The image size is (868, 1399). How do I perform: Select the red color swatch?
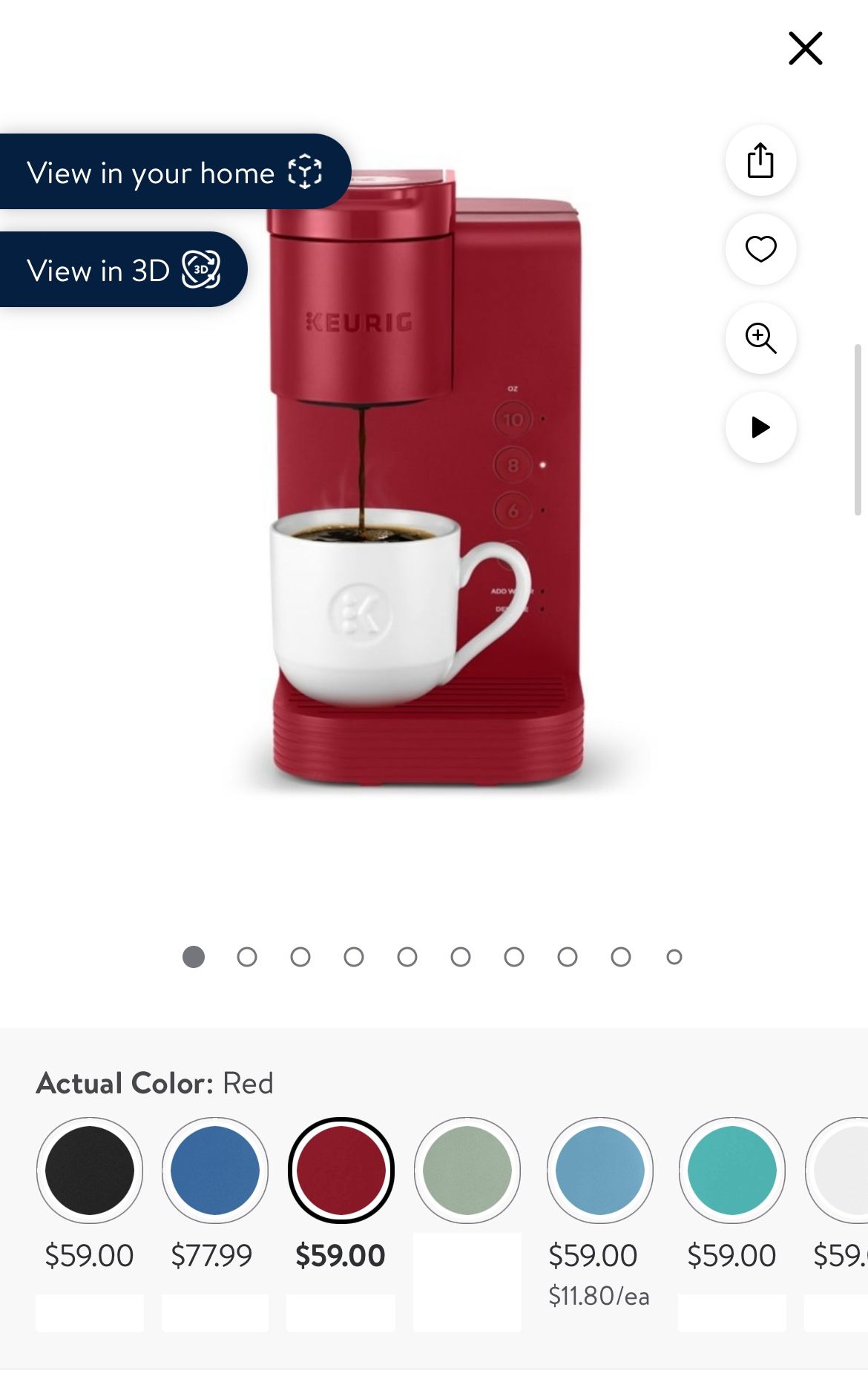(341, 1170)
